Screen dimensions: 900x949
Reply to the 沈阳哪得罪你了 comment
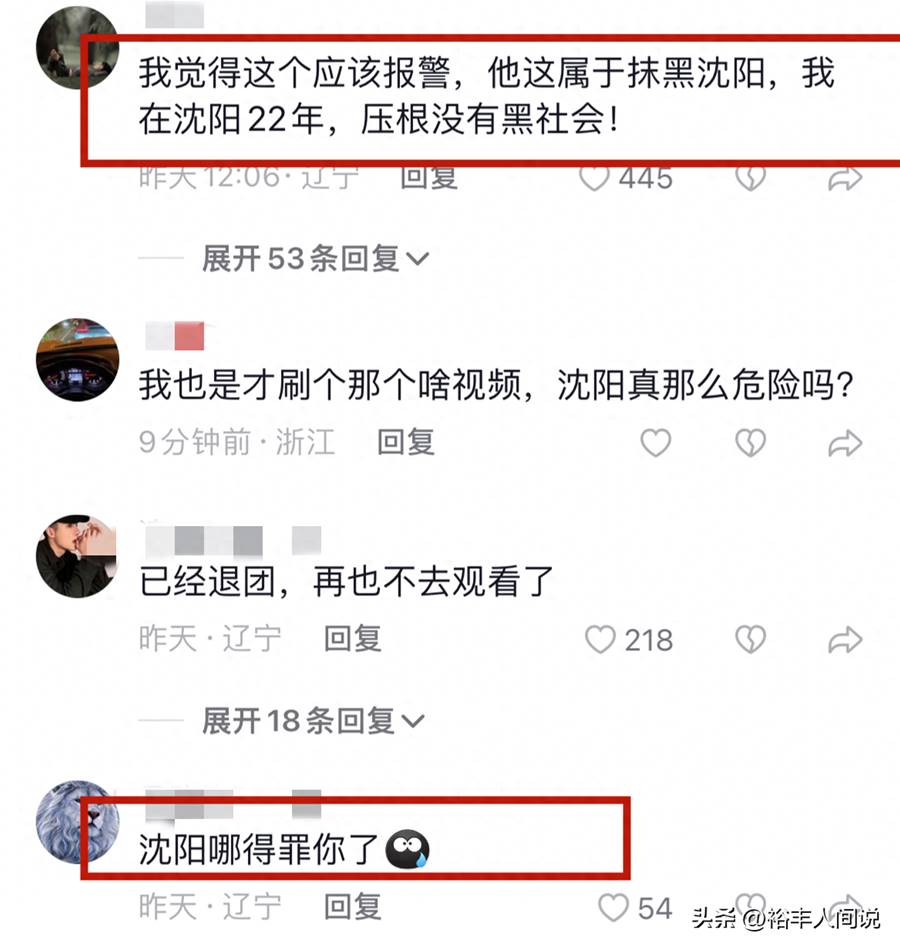[353, 907]
